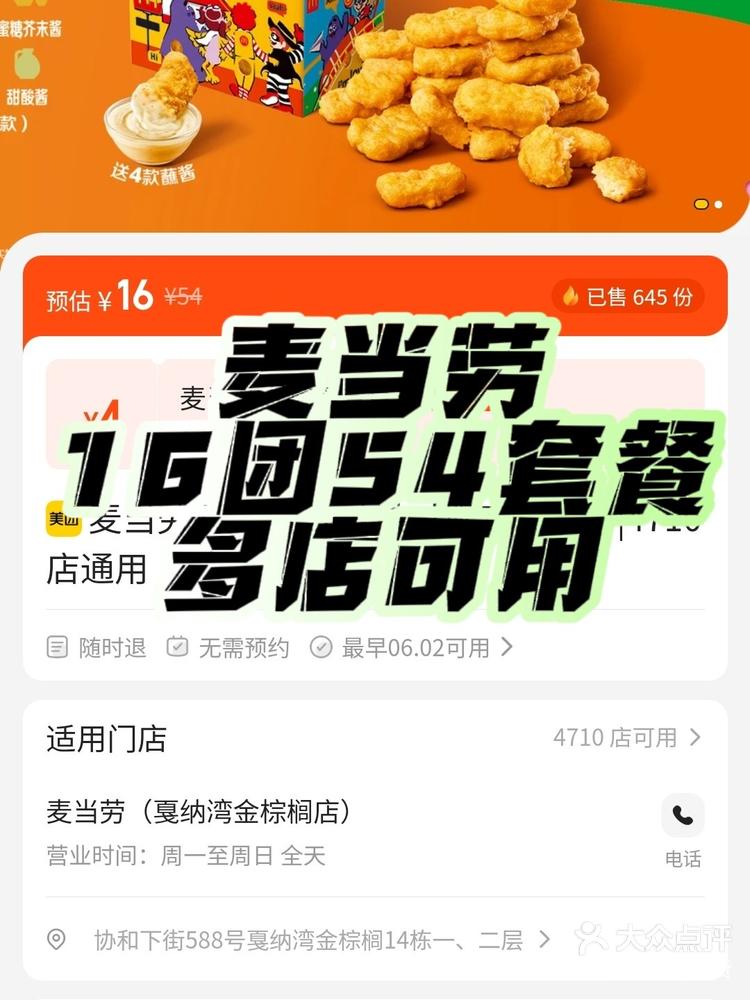This screenshot has height=1000, width=750.
Task: Click the 预估 ¥16 price display
Action: click(x=100, y=296)
